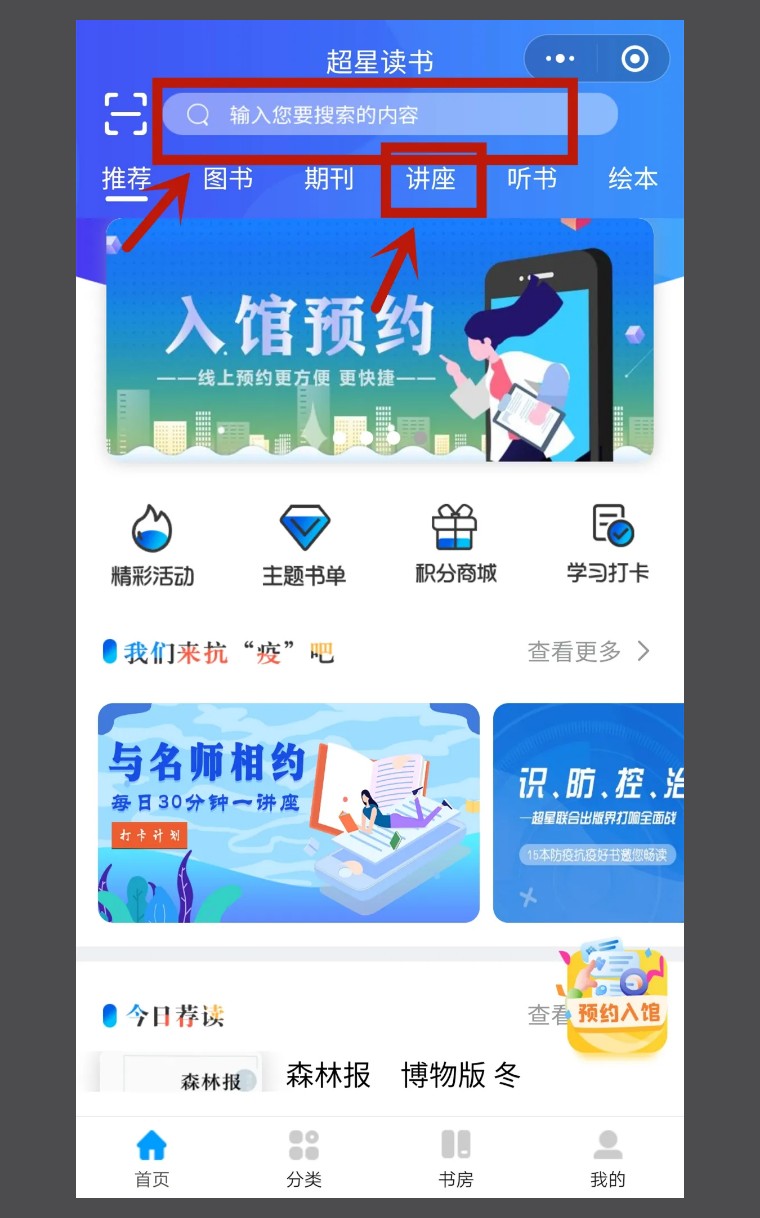
Task: Switch to the 期刊 tab
Action: 329,179
